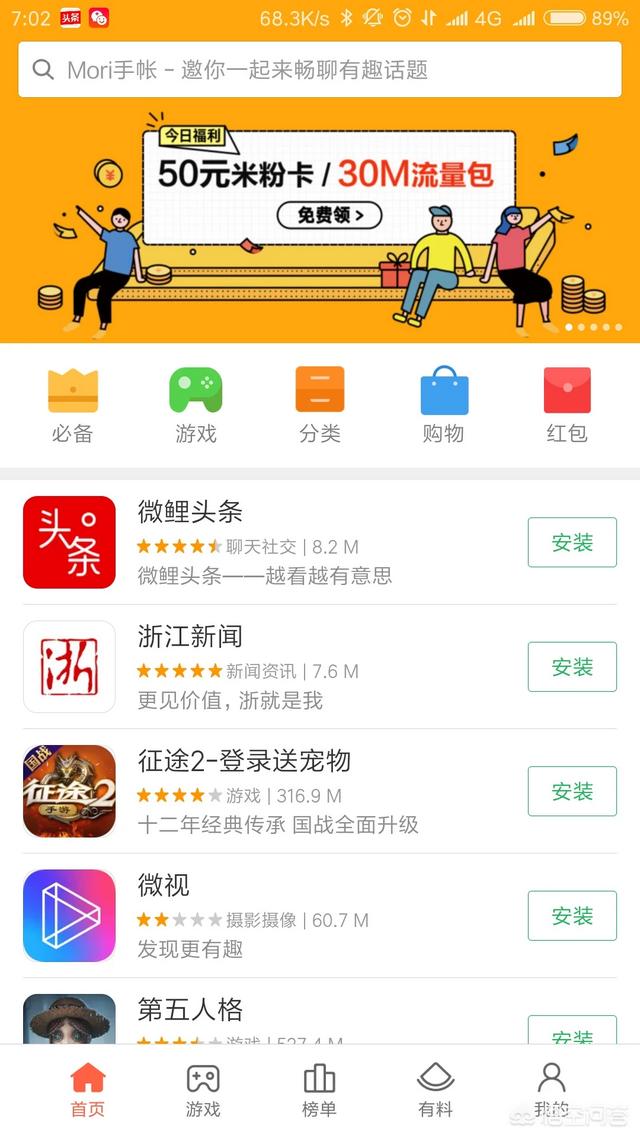Browse the 分类 categories
The height and width of the screenshot is (1138, 640).
pos(320,404)
